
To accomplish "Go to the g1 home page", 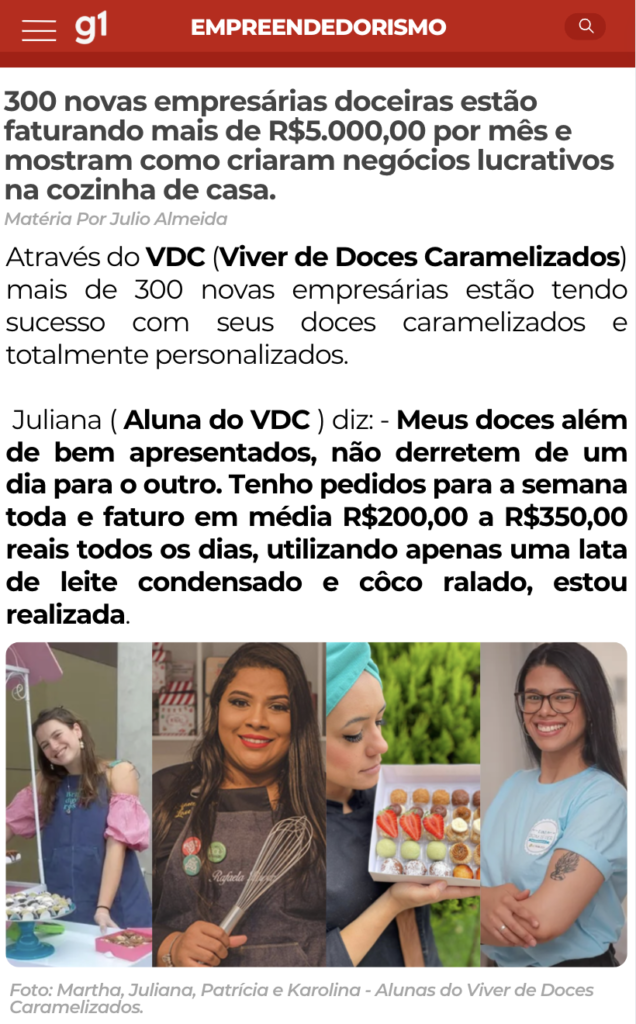I will pos(92,28).
